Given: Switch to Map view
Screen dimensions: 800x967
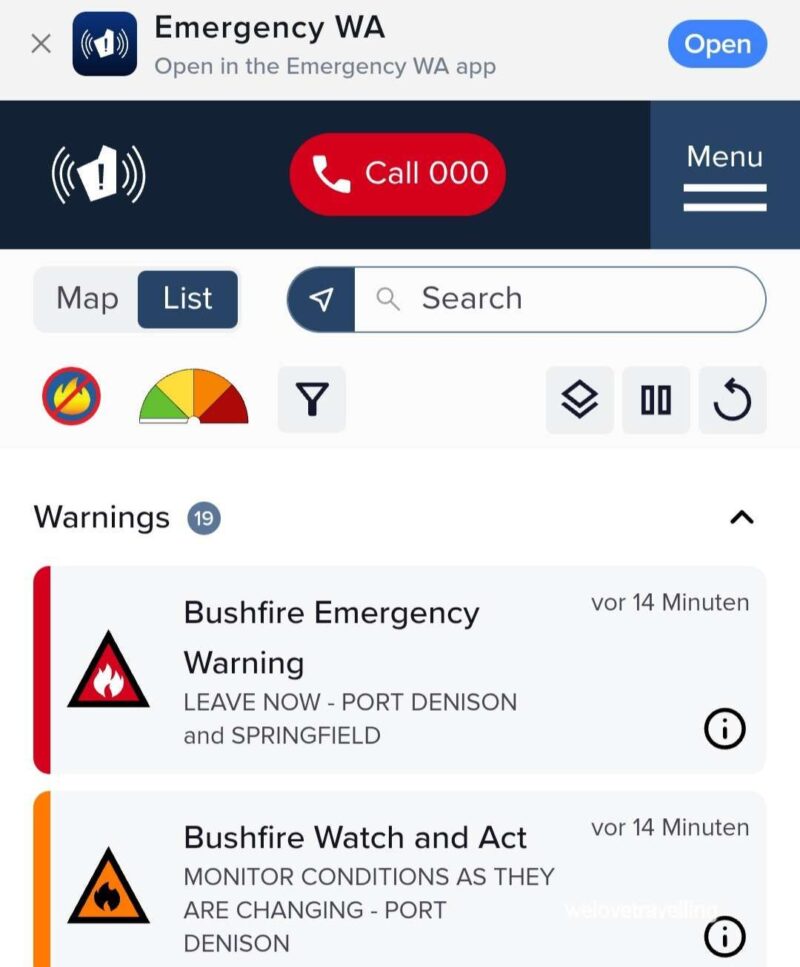Looking at the screenshot, I should pos(87,299).
